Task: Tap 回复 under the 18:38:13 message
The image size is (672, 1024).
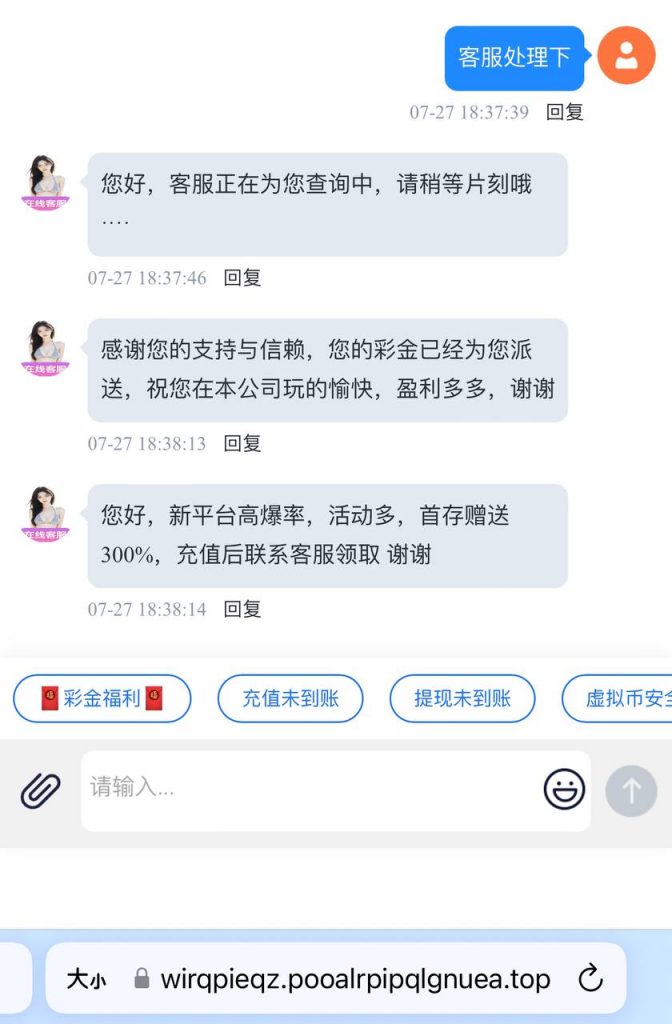Action: [x=242, y=443]
